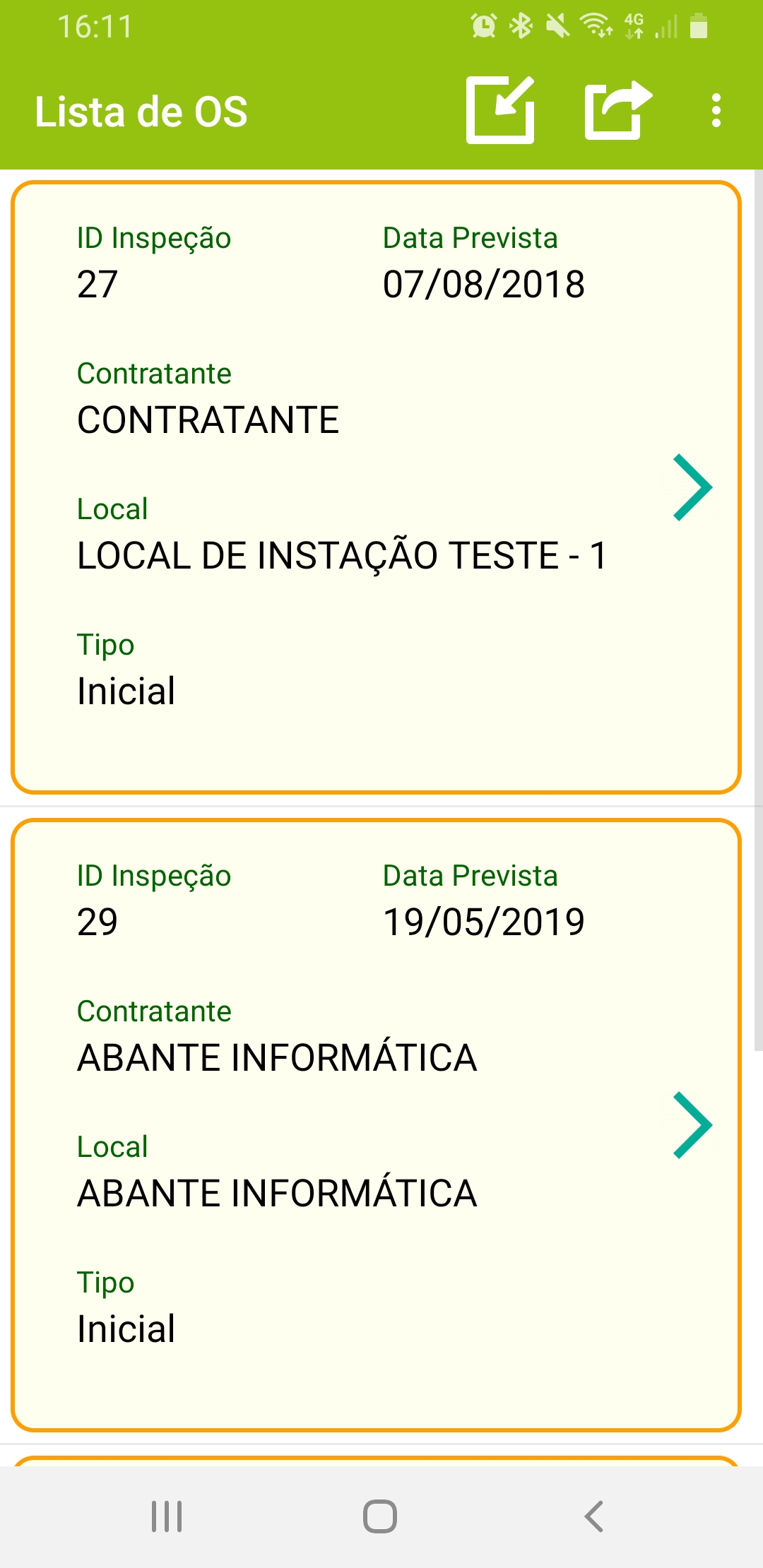Open inspection 27 card dated 07/08/2018
This screenshot has height=1568, width=763.
click(x=376, y=487)
